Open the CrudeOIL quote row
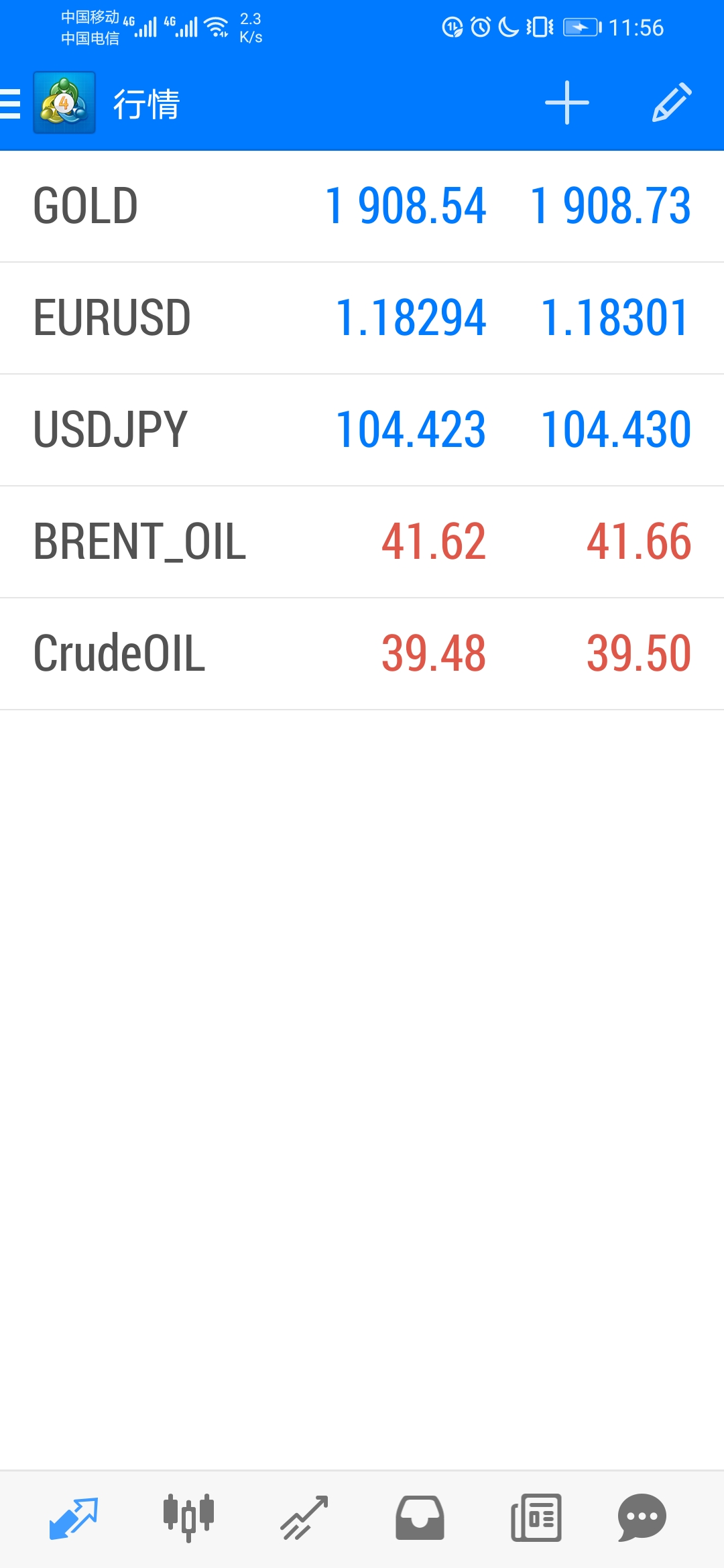Screen dimensions: 724x1568 click(x=362, y=654)
